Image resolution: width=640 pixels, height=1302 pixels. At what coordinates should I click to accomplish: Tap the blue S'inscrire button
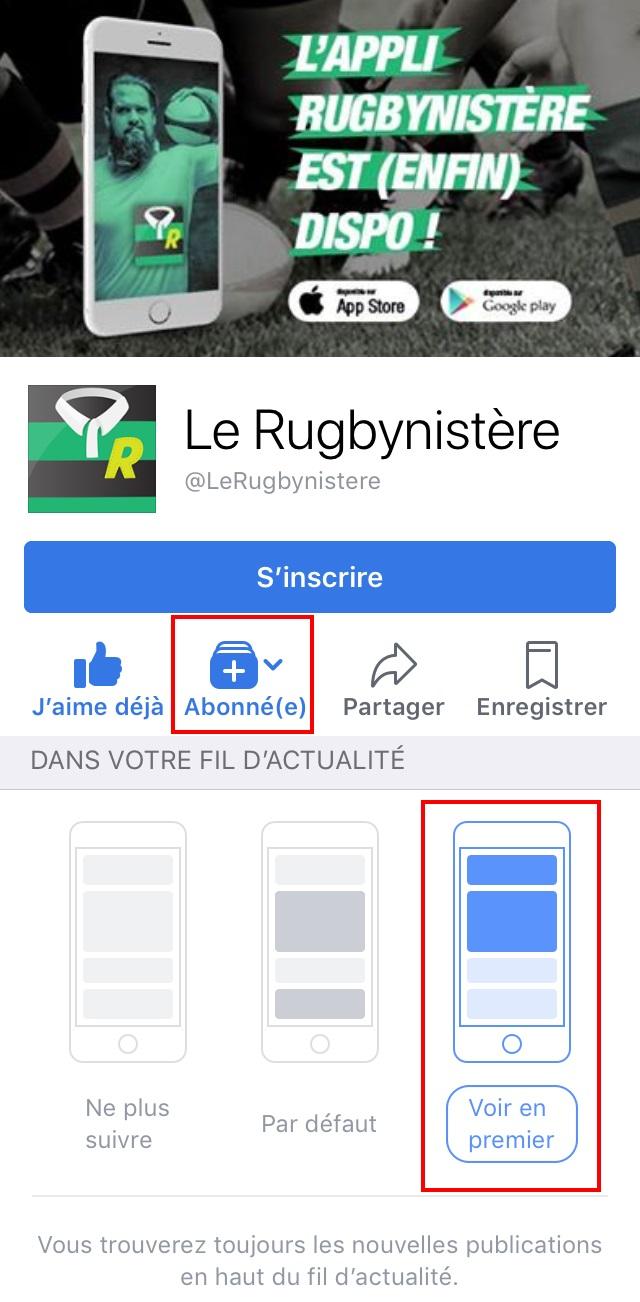click(x=320, y=577)
